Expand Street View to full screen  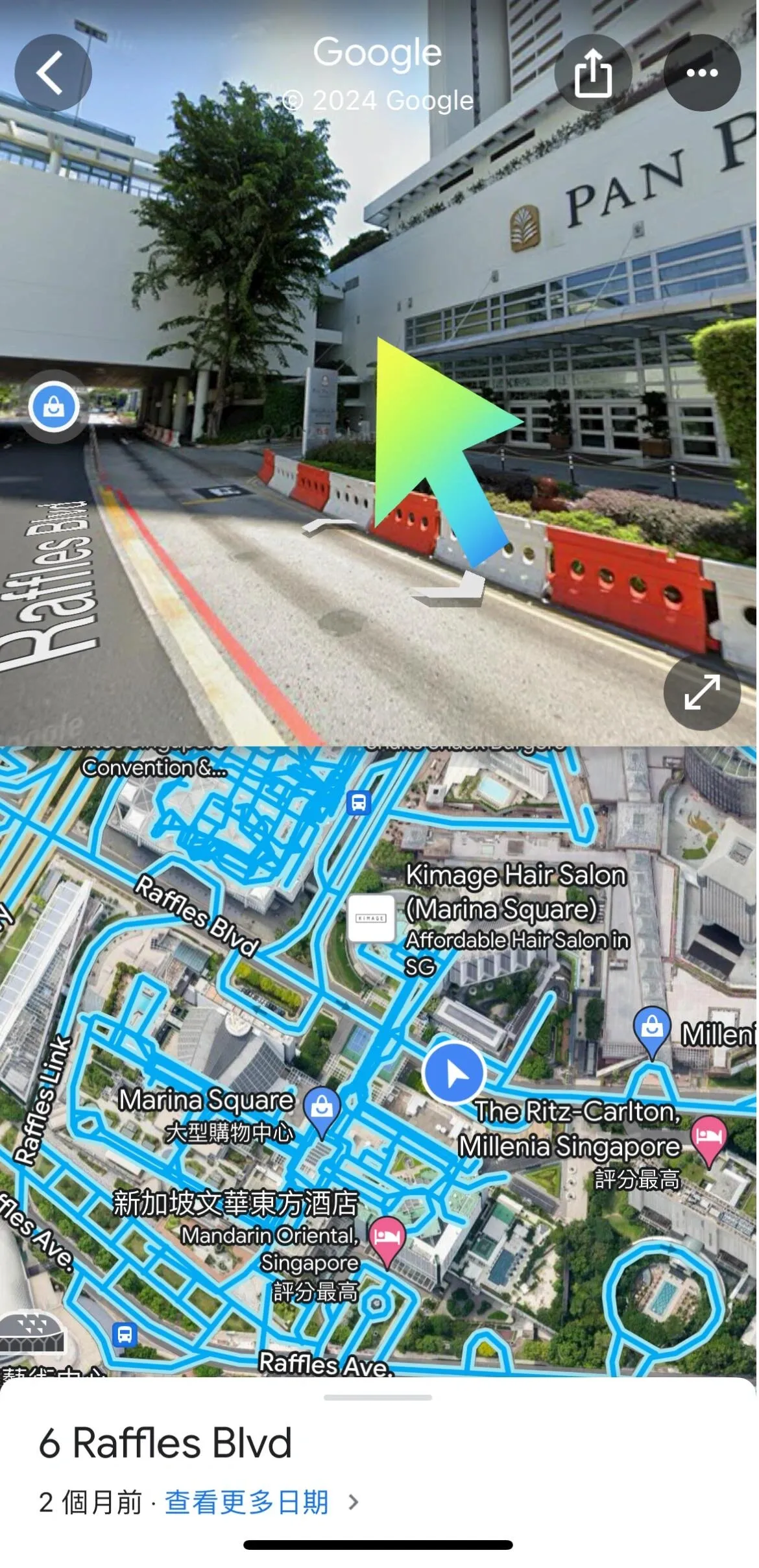pyautogui.click(x=702, y=692)
